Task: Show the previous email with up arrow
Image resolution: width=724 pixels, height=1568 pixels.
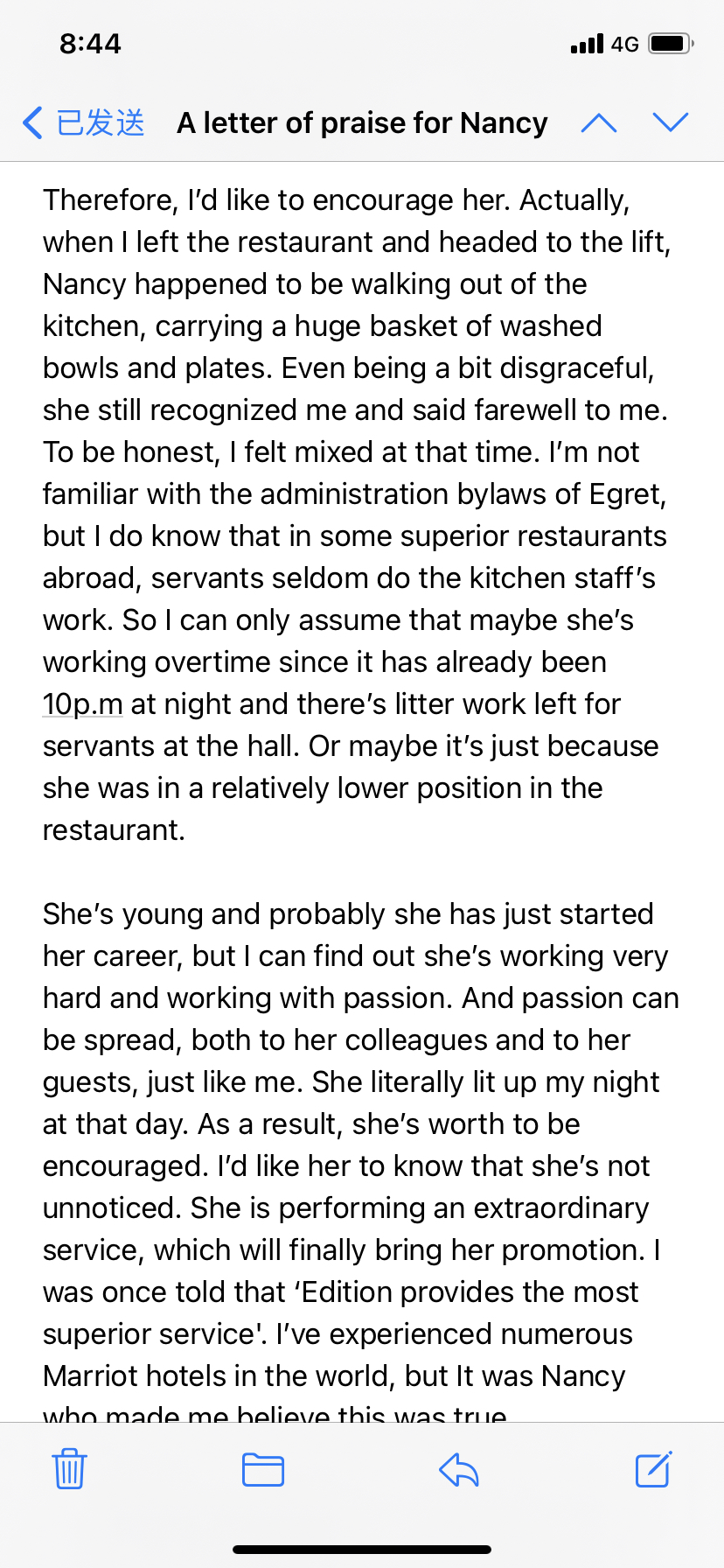Action: (599, 123)
